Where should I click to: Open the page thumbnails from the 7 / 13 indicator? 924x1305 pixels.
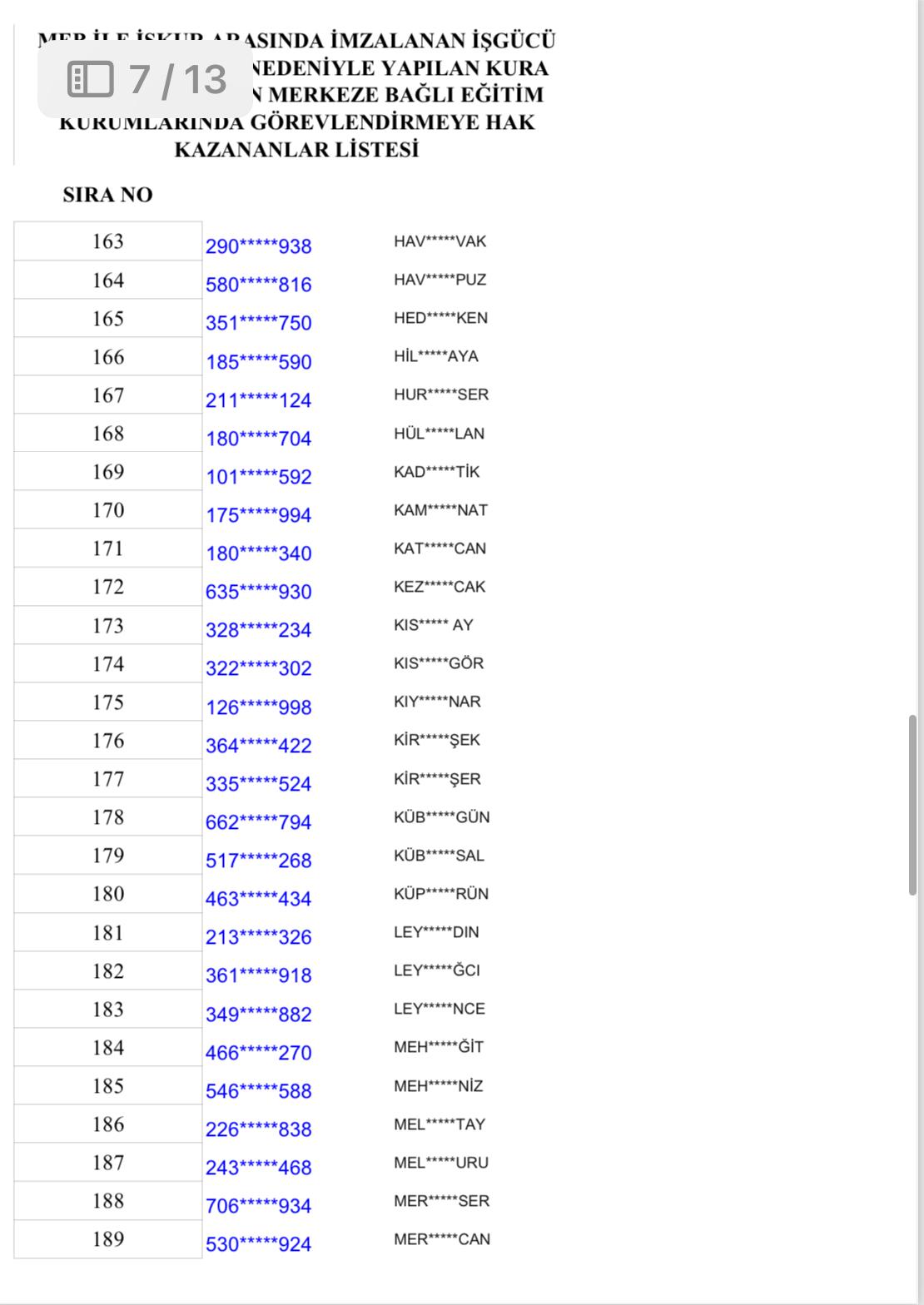90,79
